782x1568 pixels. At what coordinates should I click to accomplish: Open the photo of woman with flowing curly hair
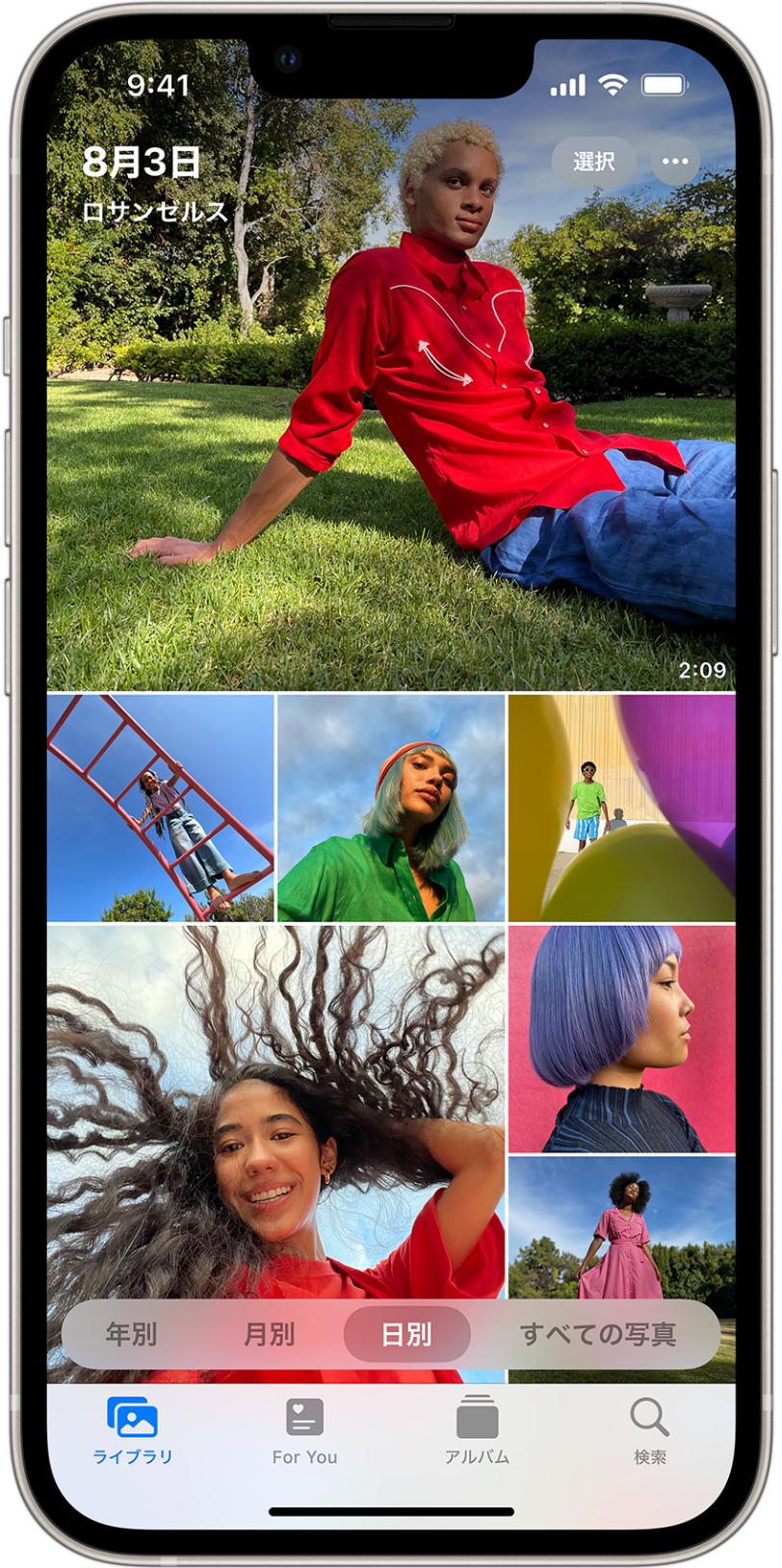[x=275, y=1107]
